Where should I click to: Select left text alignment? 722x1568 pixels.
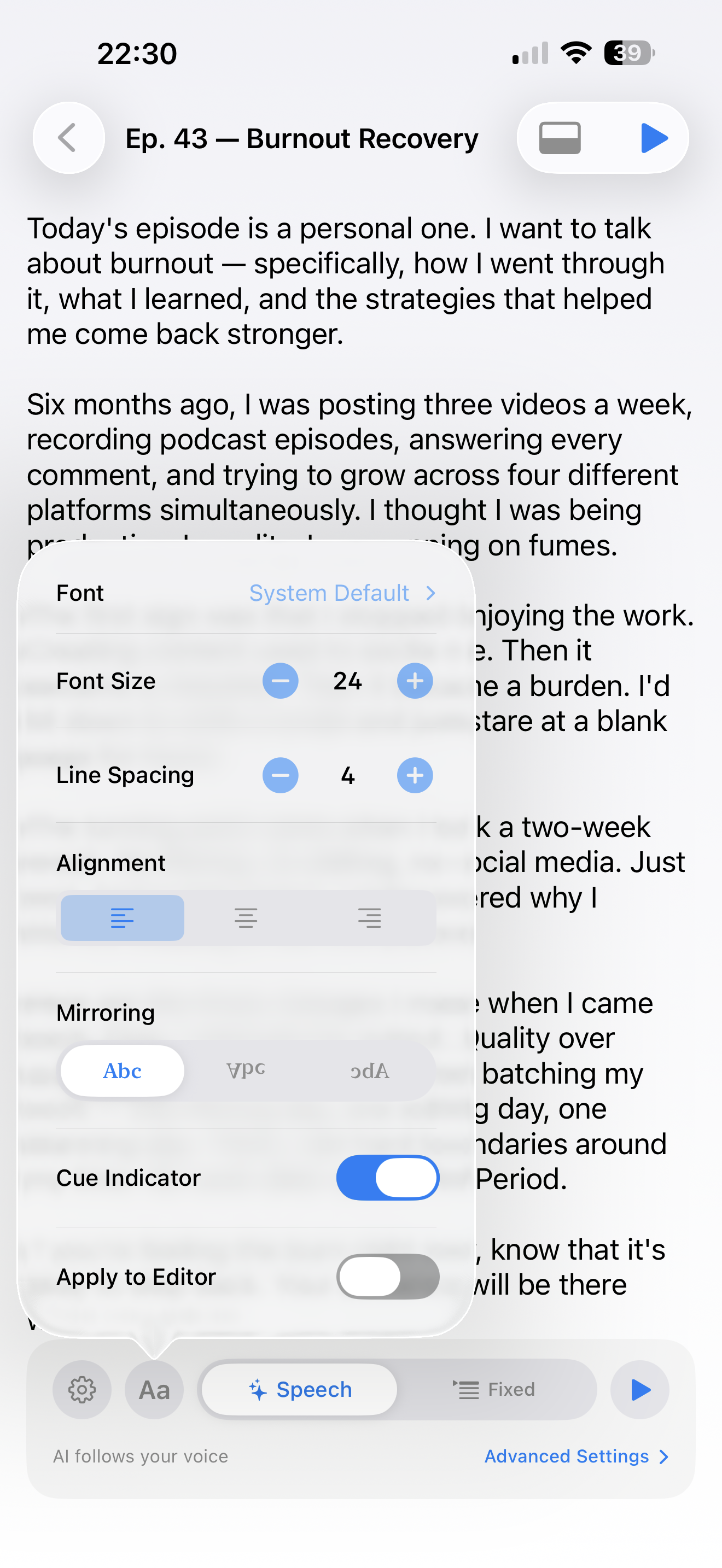pyautogui.click(x=122, y=917)
